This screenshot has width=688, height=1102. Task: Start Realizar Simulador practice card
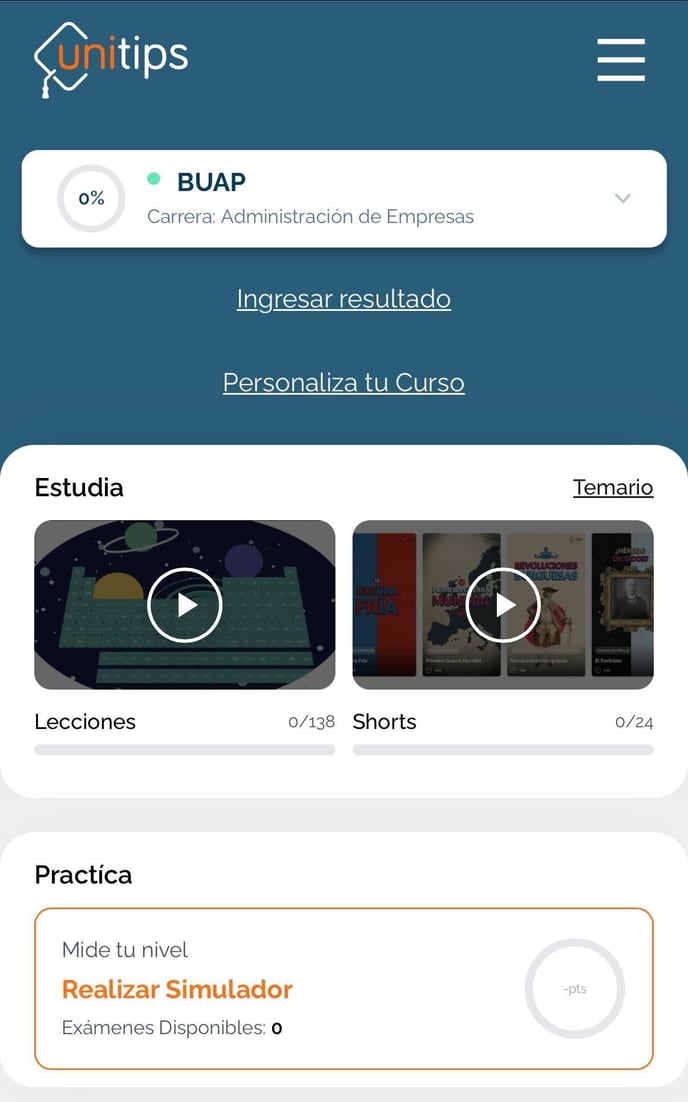click(x=177, y=989)
